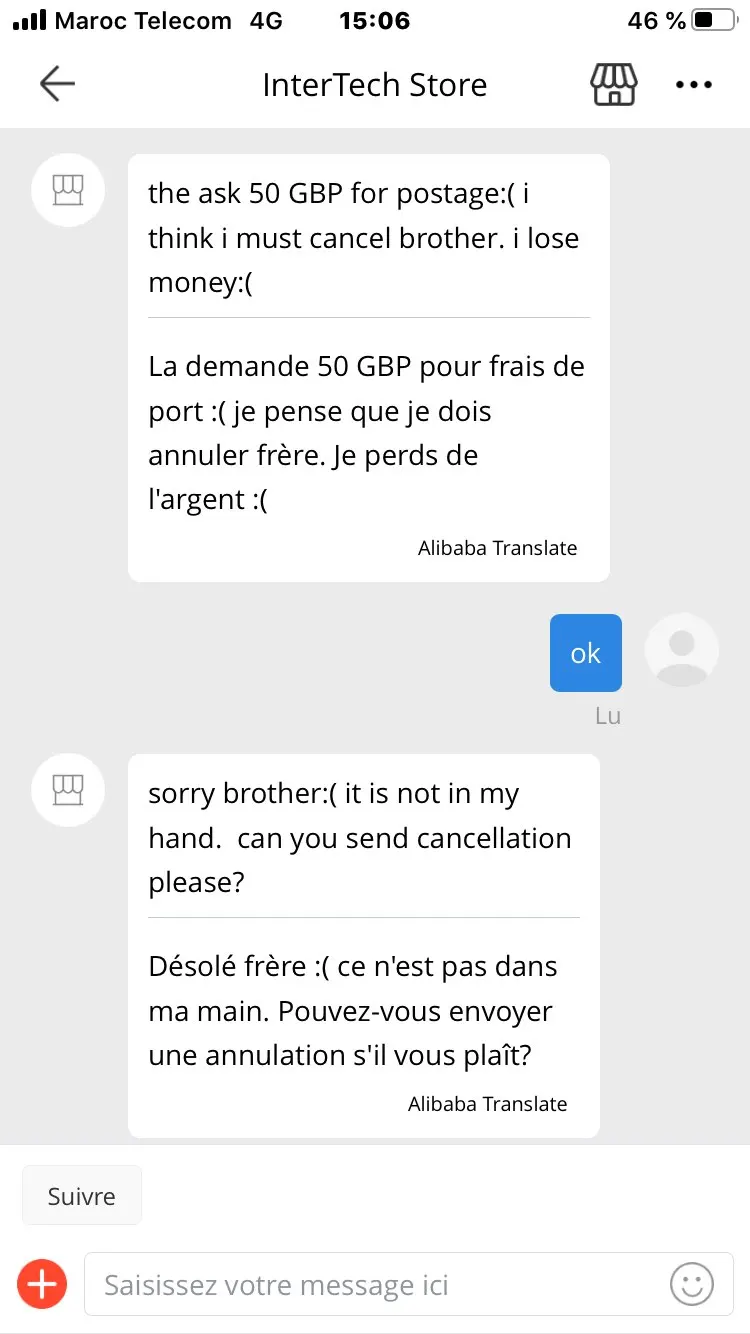
Task: Open the emoji smiley picker
Action: coord(691,1284)
